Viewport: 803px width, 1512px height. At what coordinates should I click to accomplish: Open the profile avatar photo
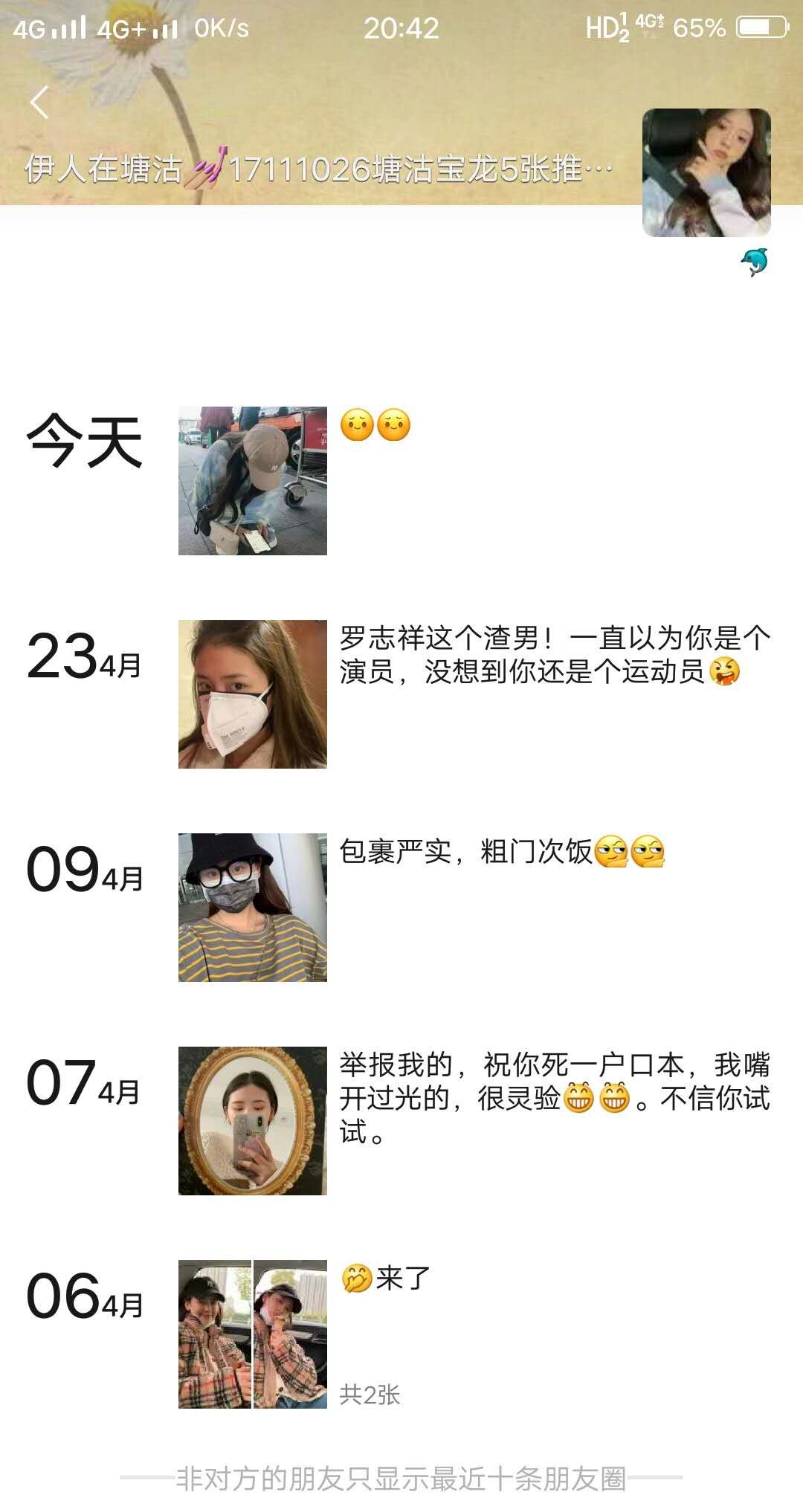click(x=708, y=169)
